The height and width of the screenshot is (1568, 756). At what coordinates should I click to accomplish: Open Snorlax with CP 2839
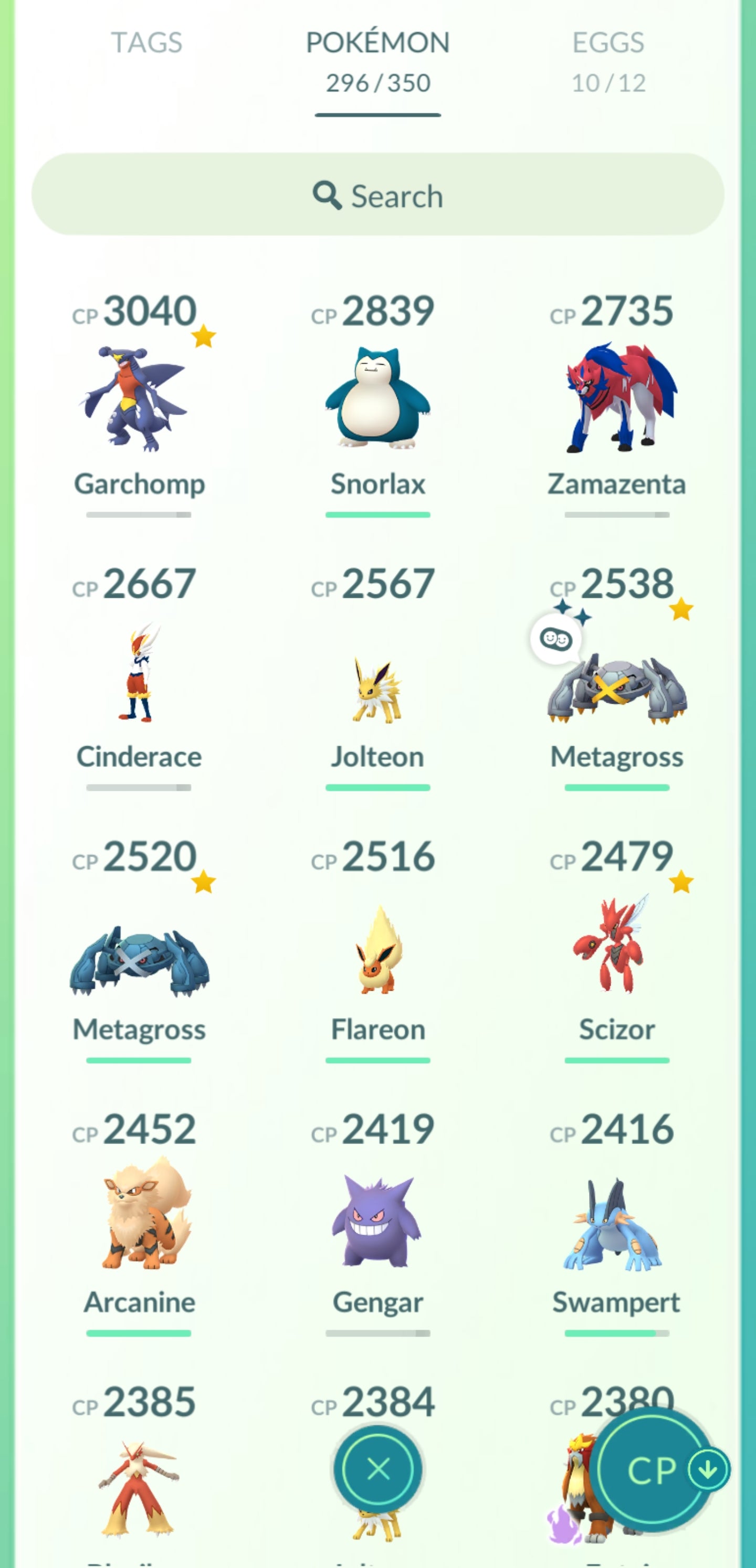click(377, 399)
